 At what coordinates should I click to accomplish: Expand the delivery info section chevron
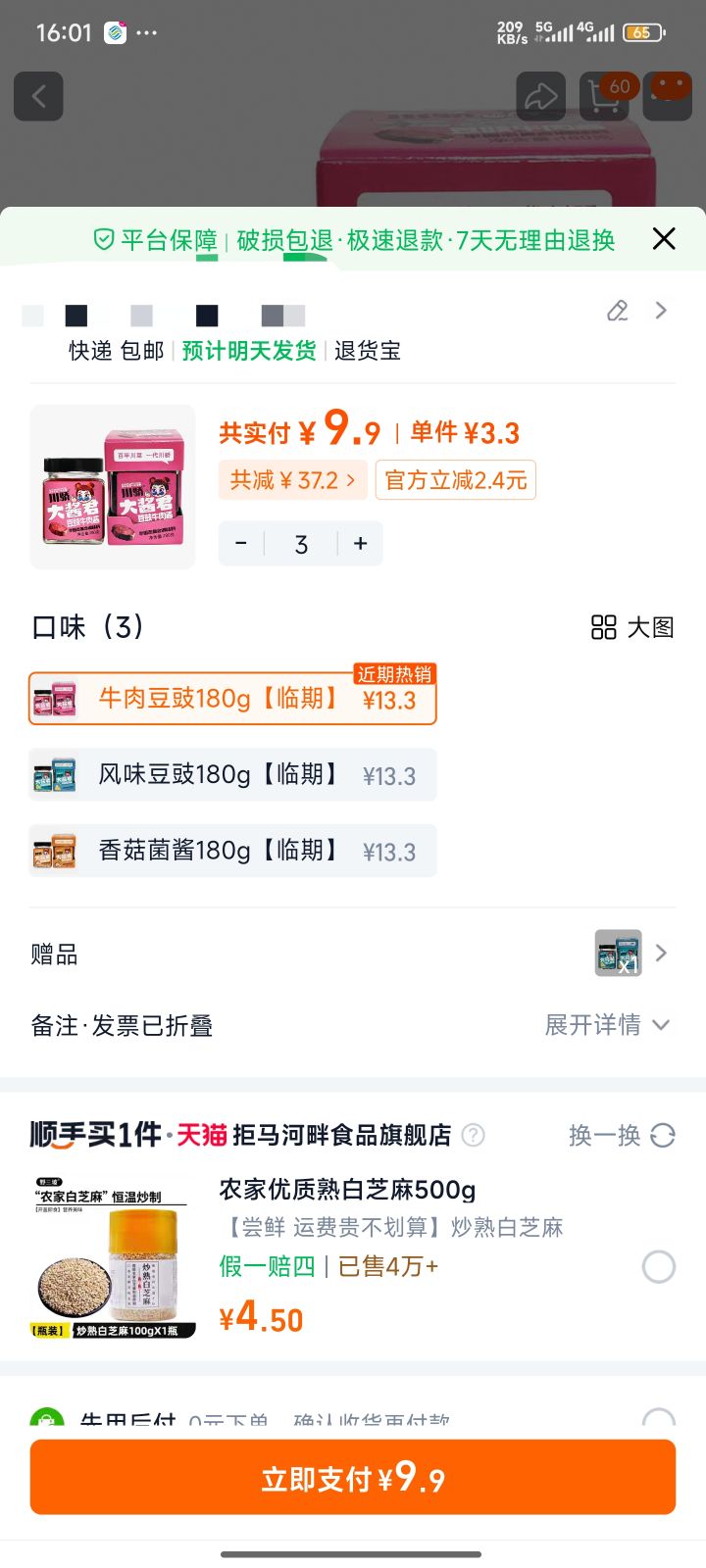click(x=660, y=311)
